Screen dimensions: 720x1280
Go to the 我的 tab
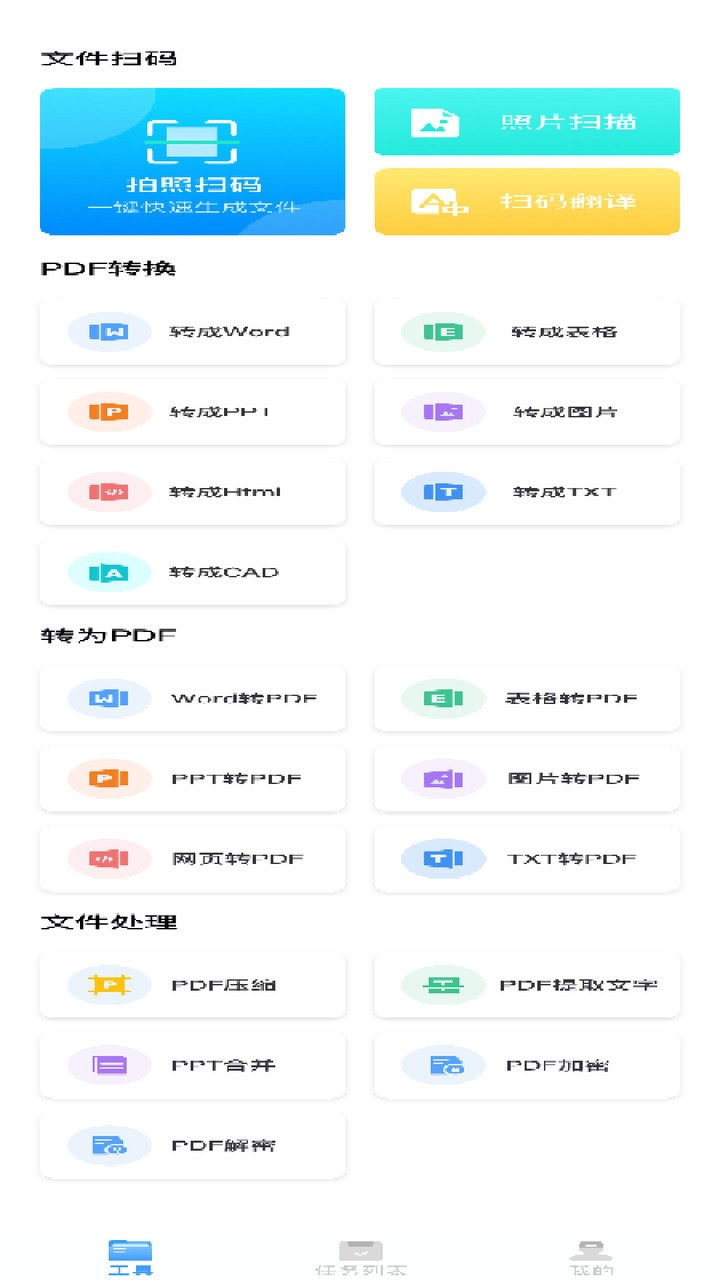(x=591, y=1257)
